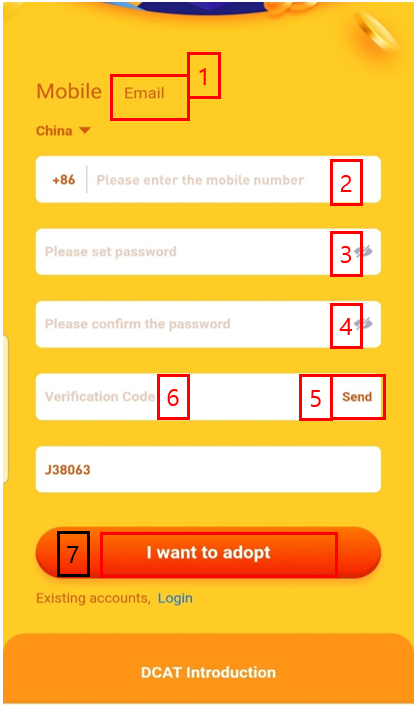The height and width of the screenshot is (710, 417).
Task: Send the verification code
Action: tap(357, 397)
